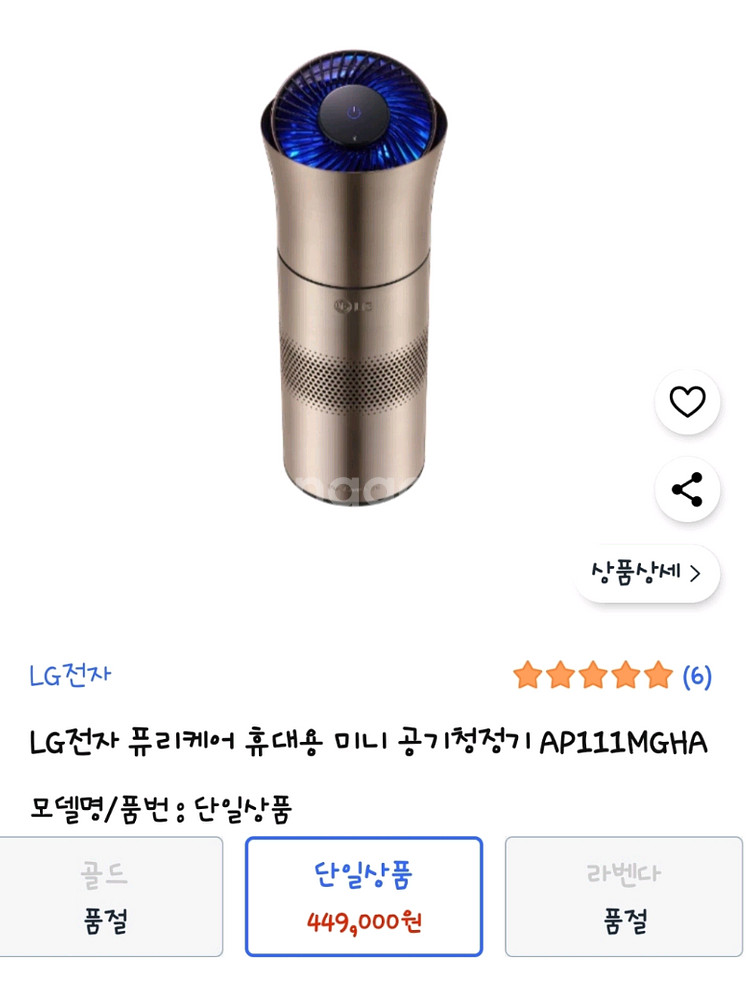Open the 6 star reviews
This screenshot has height=983, width=750.
pos(612,676)
